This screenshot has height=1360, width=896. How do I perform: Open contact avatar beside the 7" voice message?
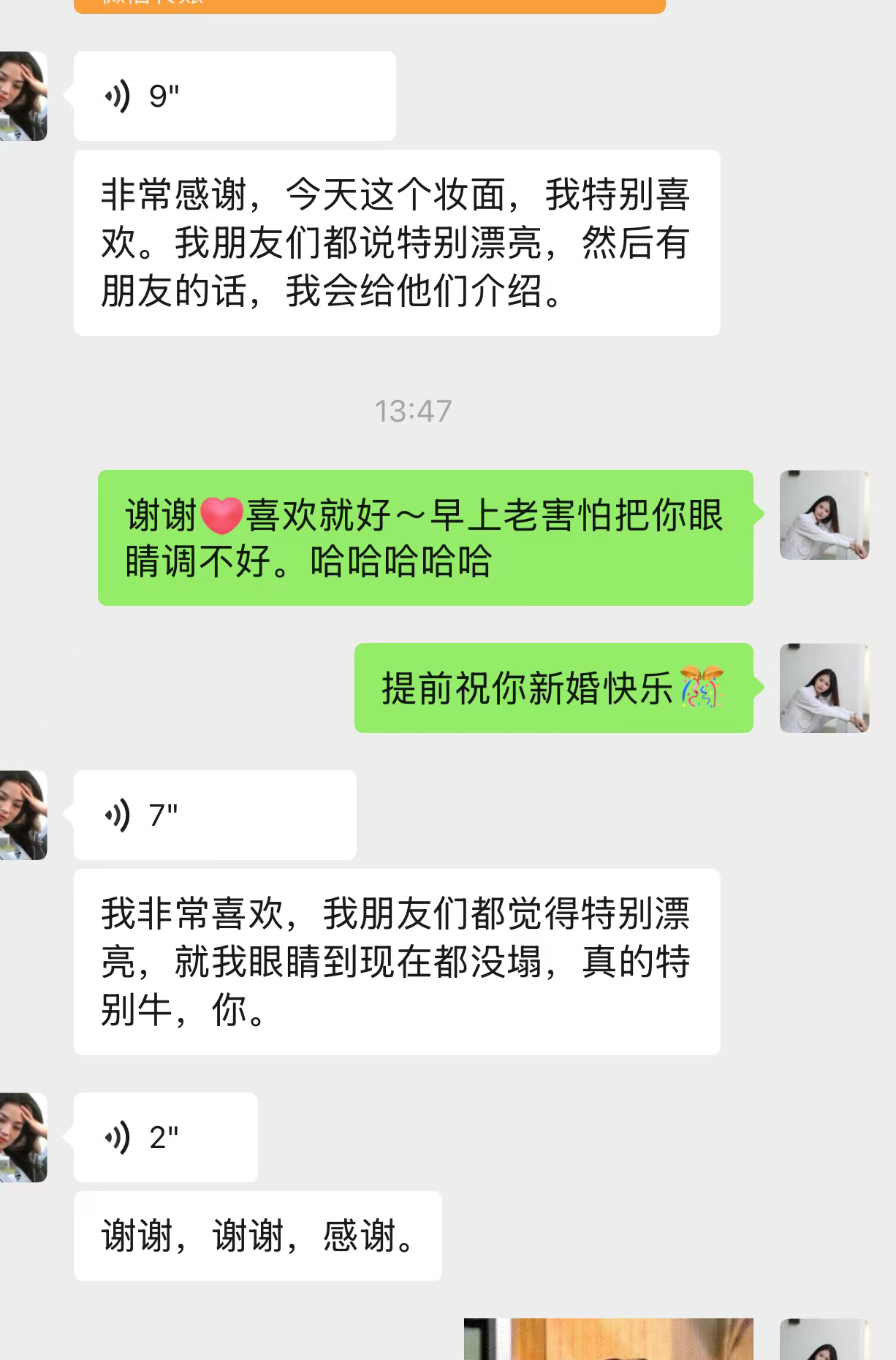click(23, 815)
